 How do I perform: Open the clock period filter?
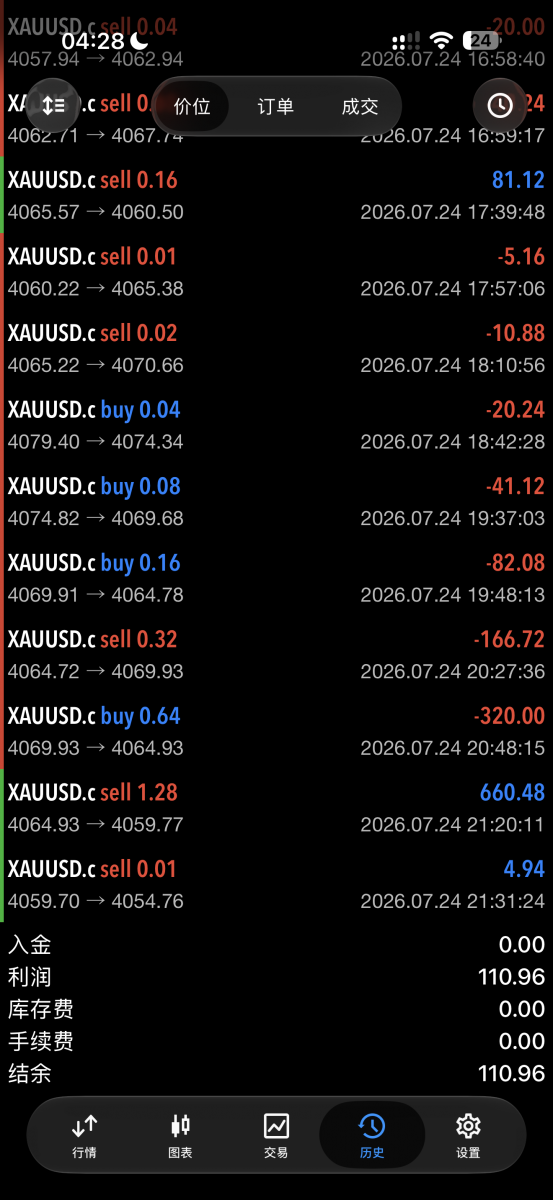pyautogui.click(x=499, y=105)
